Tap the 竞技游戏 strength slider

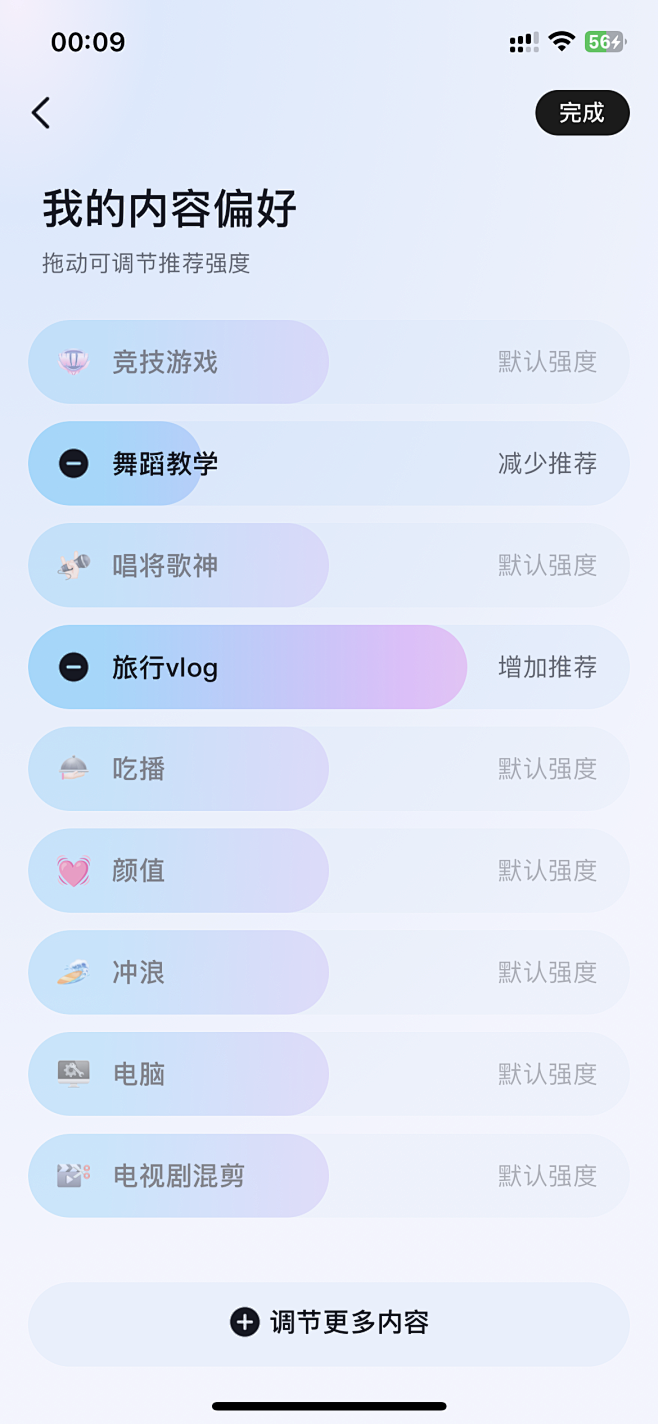pos(328,362)
